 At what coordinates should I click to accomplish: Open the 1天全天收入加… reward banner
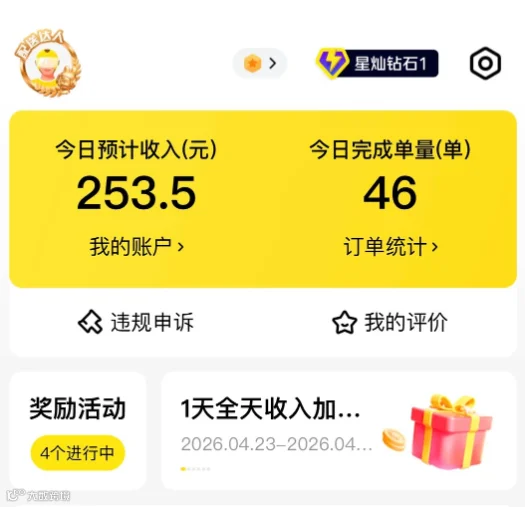tap(339, 431)
